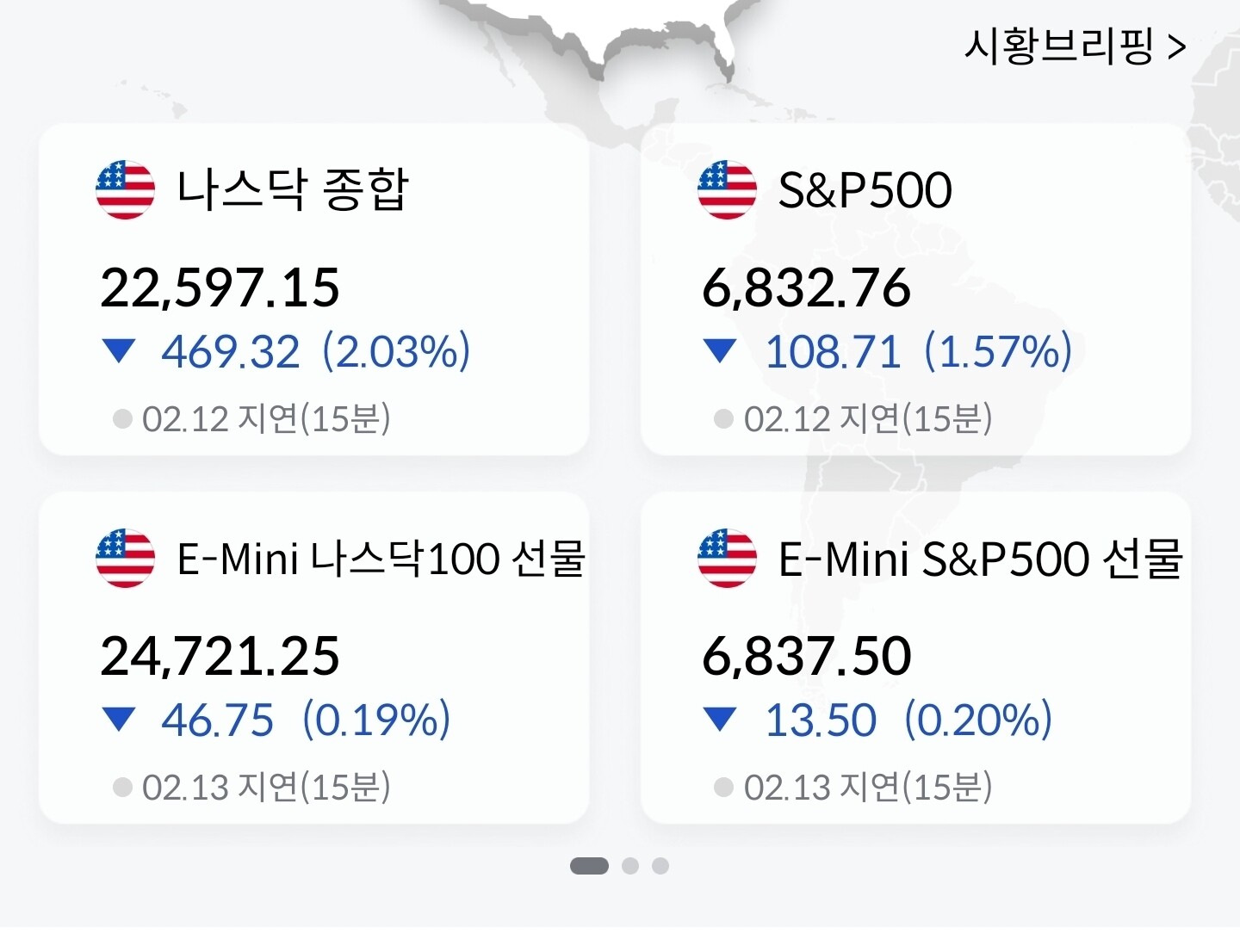Image resolution: width=1240 pixels, height=952 pixels.
Task: Jump to the third page indicator dot
Action: pos(660,866)
